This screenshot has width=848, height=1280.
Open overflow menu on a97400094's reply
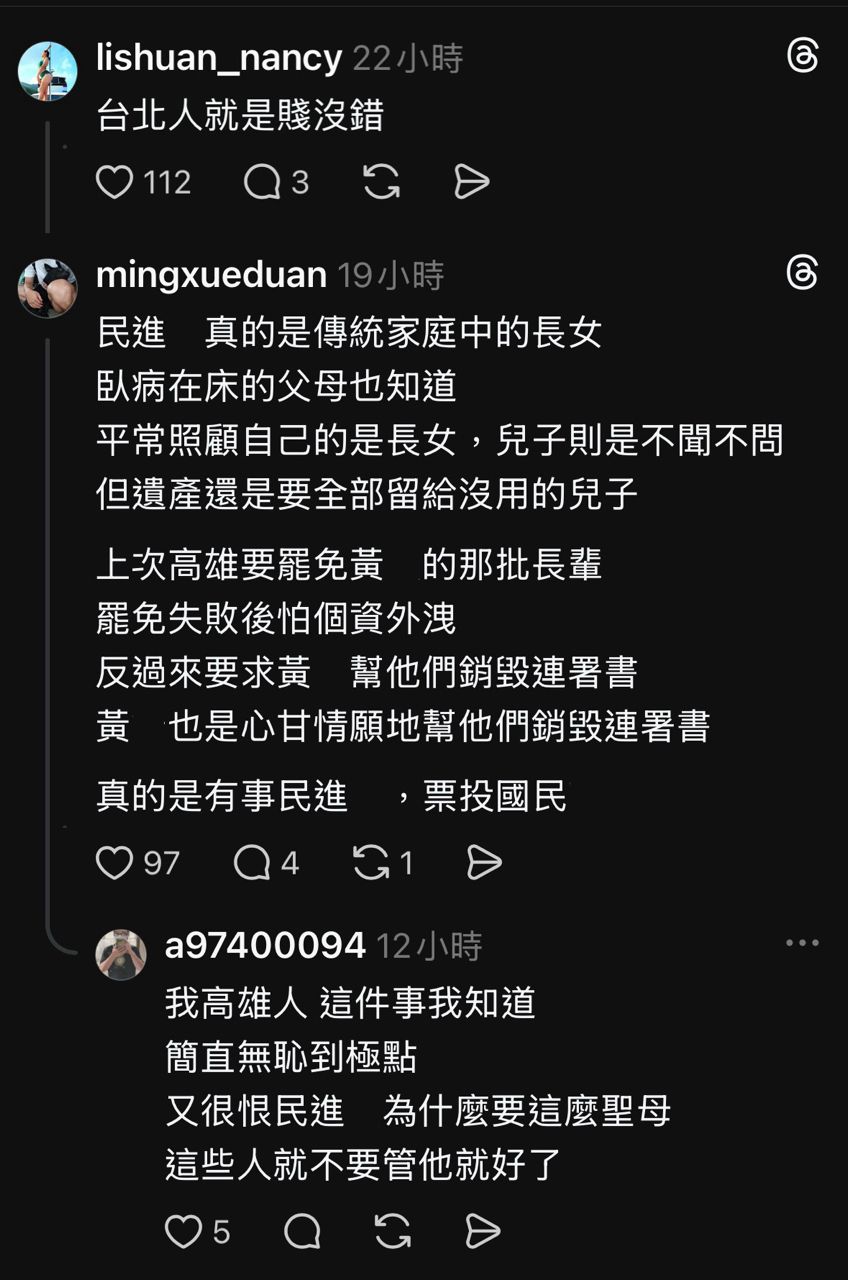click(x=802, y=943)
